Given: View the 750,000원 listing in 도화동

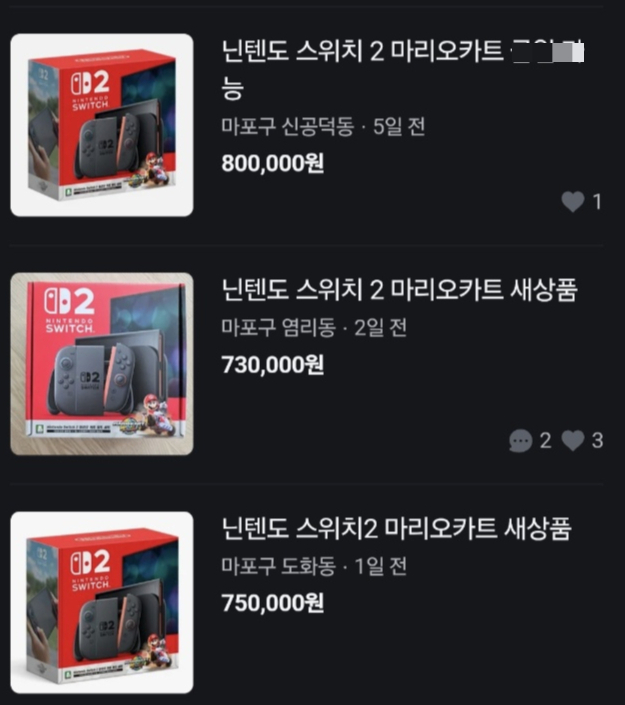Looking at the screenshot, I should [396, 530].
